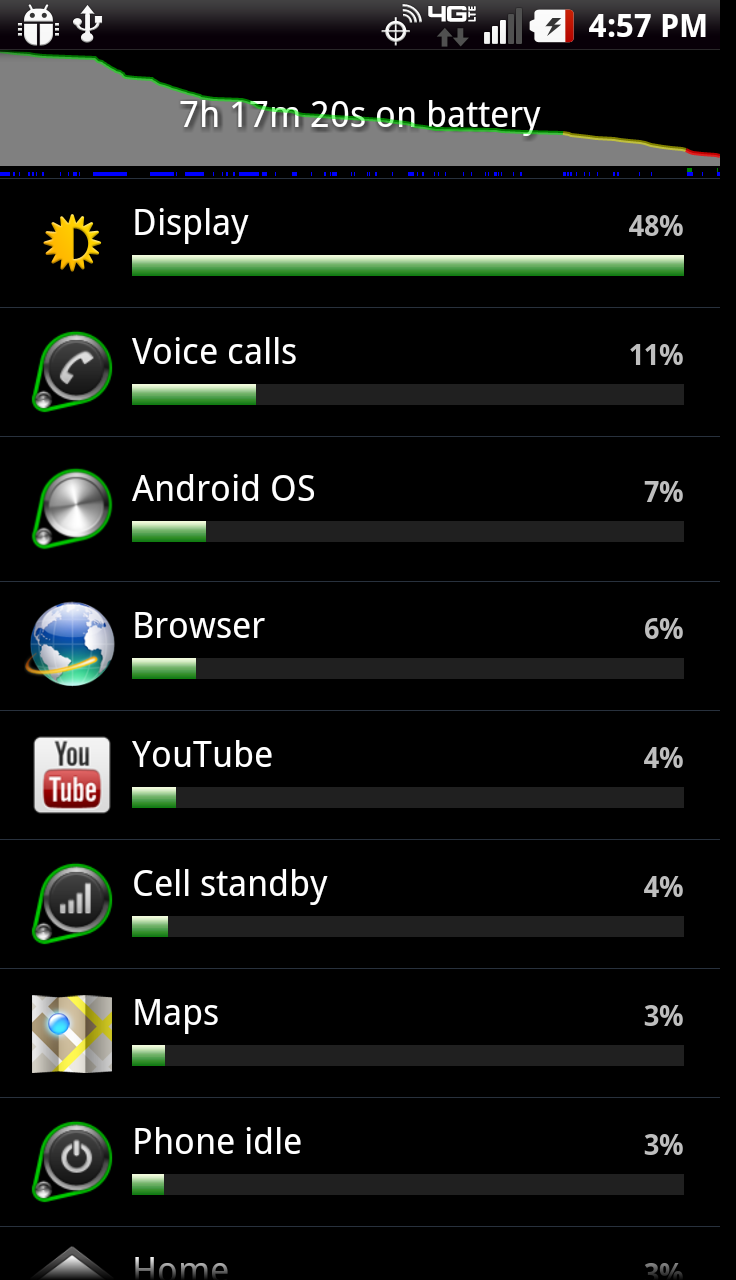Open the battery history graph
This screenshot has height=1280, width=736.
(360, 114)
